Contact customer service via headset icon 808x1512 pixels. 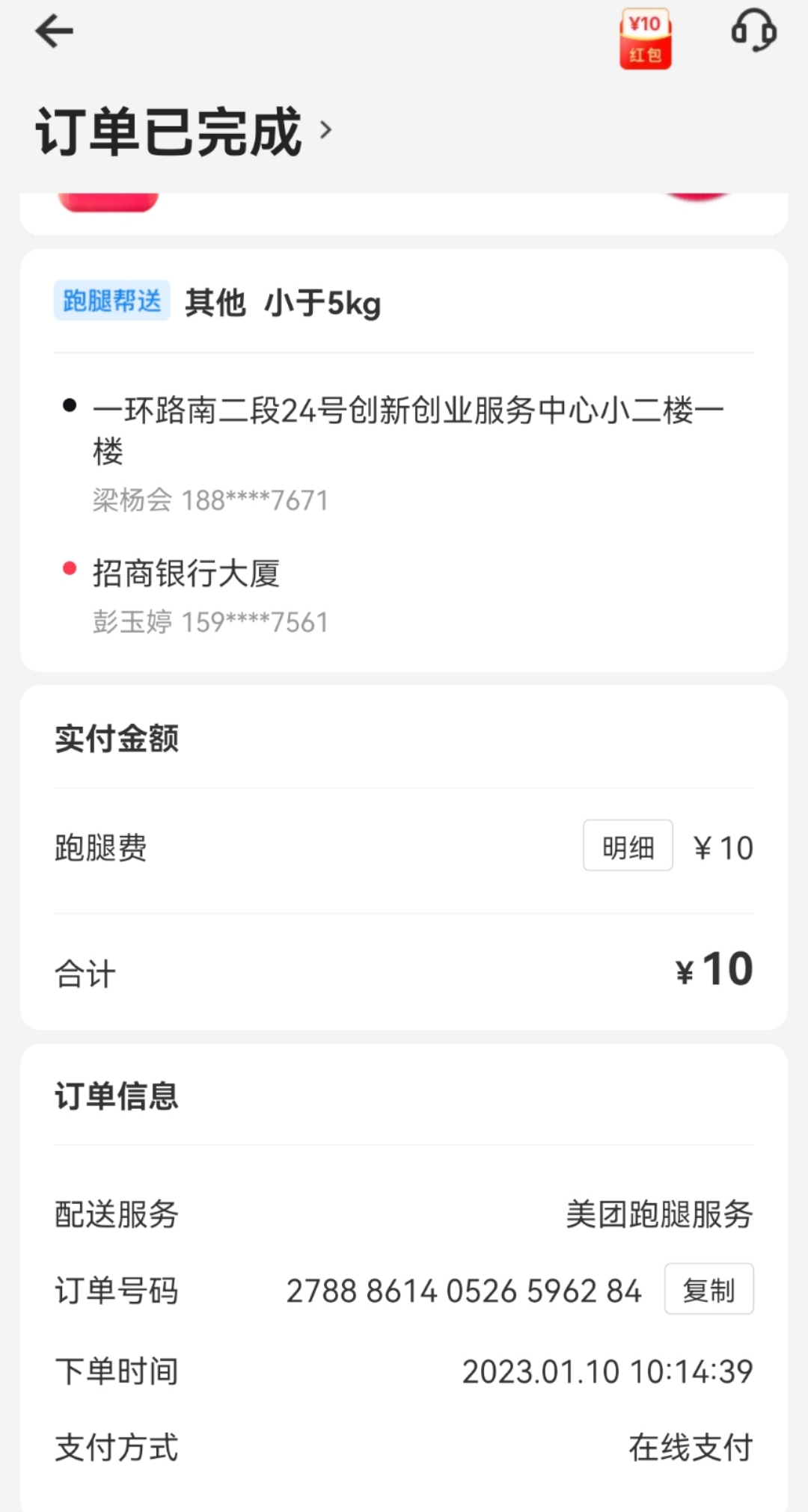[753, 31]
